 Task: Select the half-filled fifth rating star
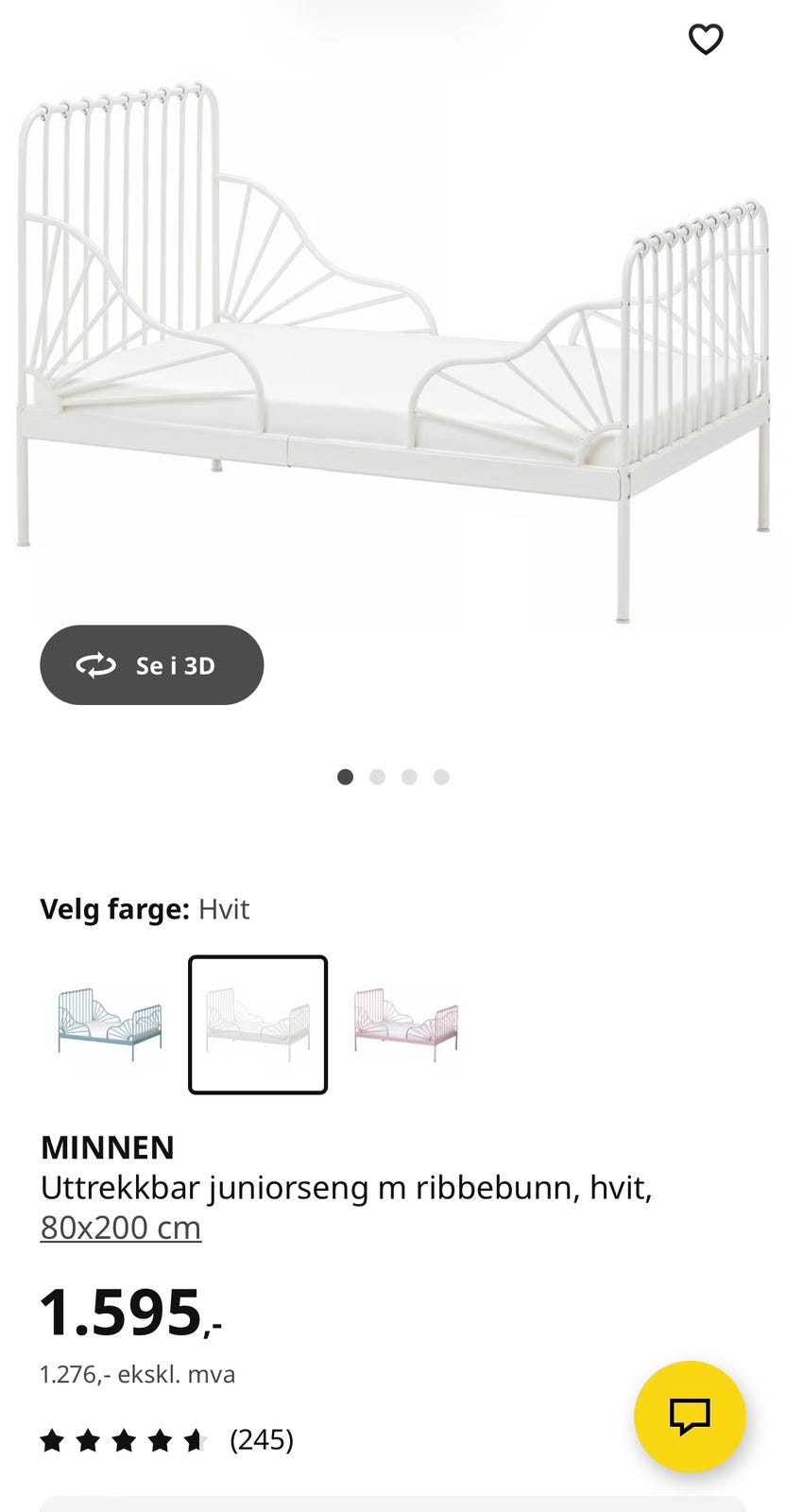(196, 1440)
